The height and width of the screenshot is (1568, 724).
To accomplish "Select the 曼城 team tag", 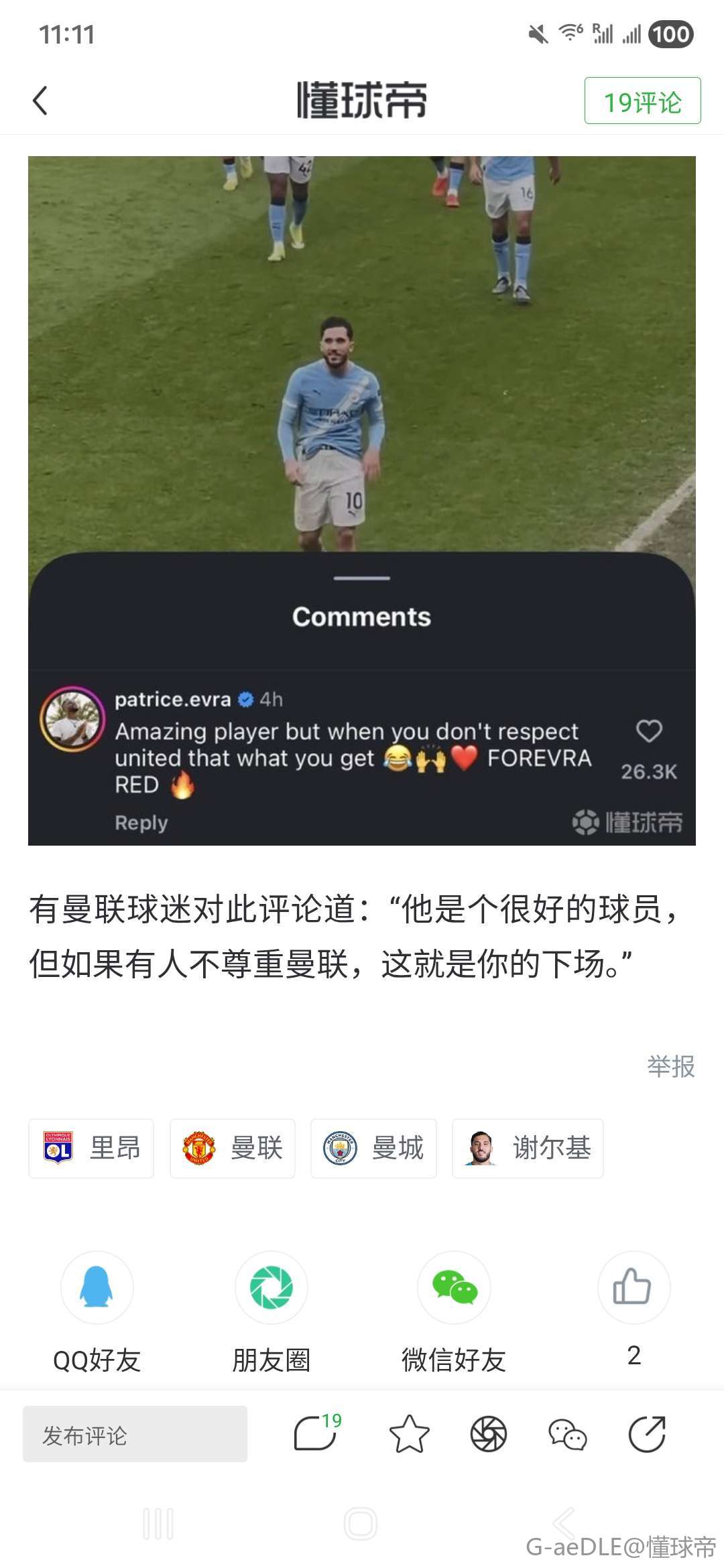I will tap(373, 1149).
